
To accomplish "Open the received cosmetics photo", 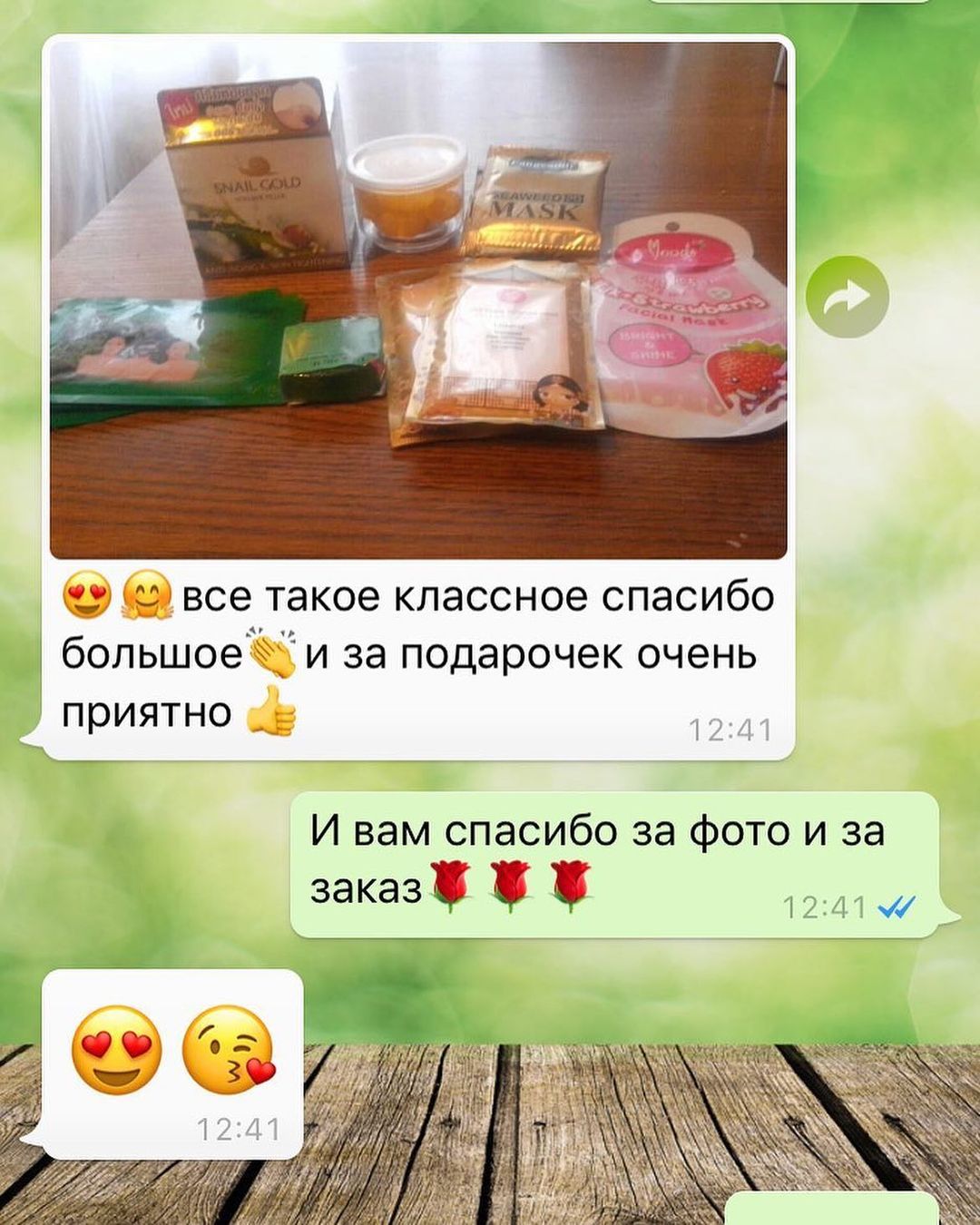I will point(418,299).
